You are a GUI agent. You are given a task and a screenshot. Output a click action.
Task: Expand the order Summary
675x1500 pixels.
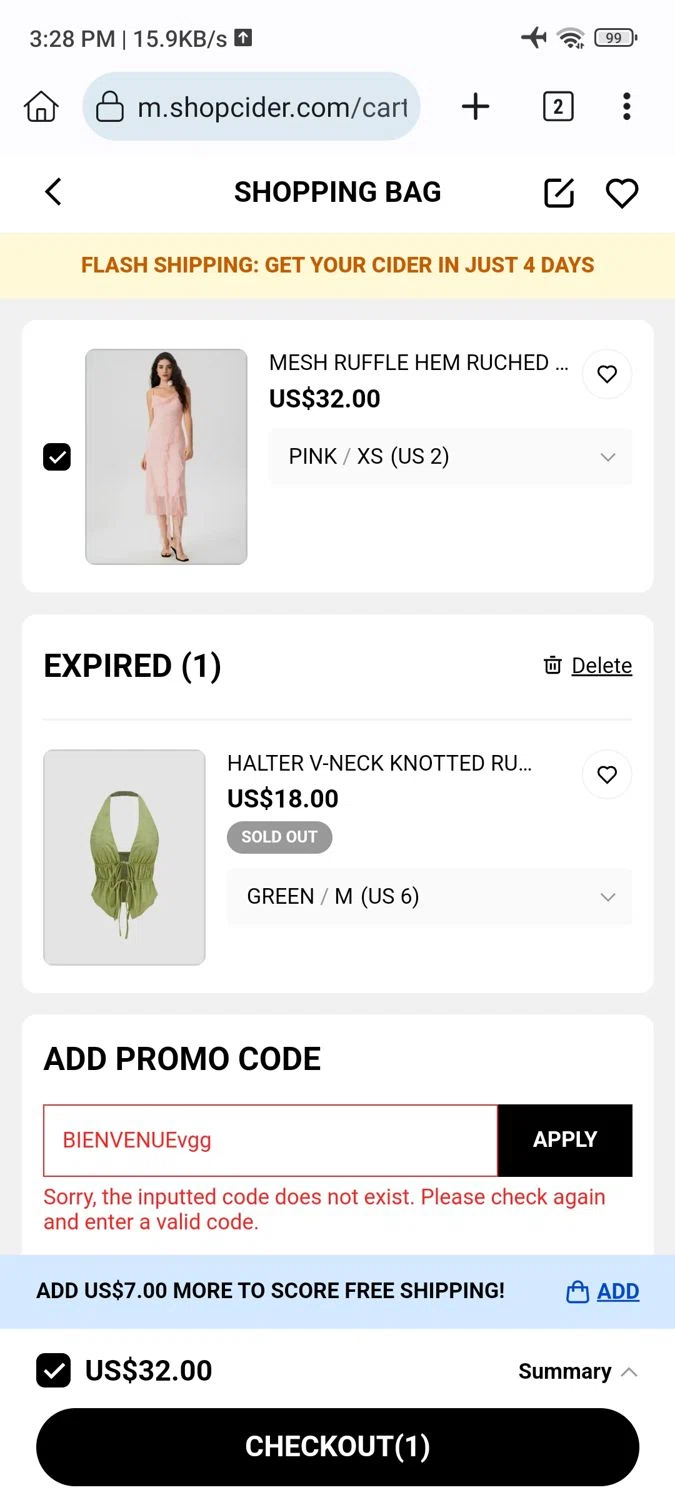click(x=577, y=1372)
